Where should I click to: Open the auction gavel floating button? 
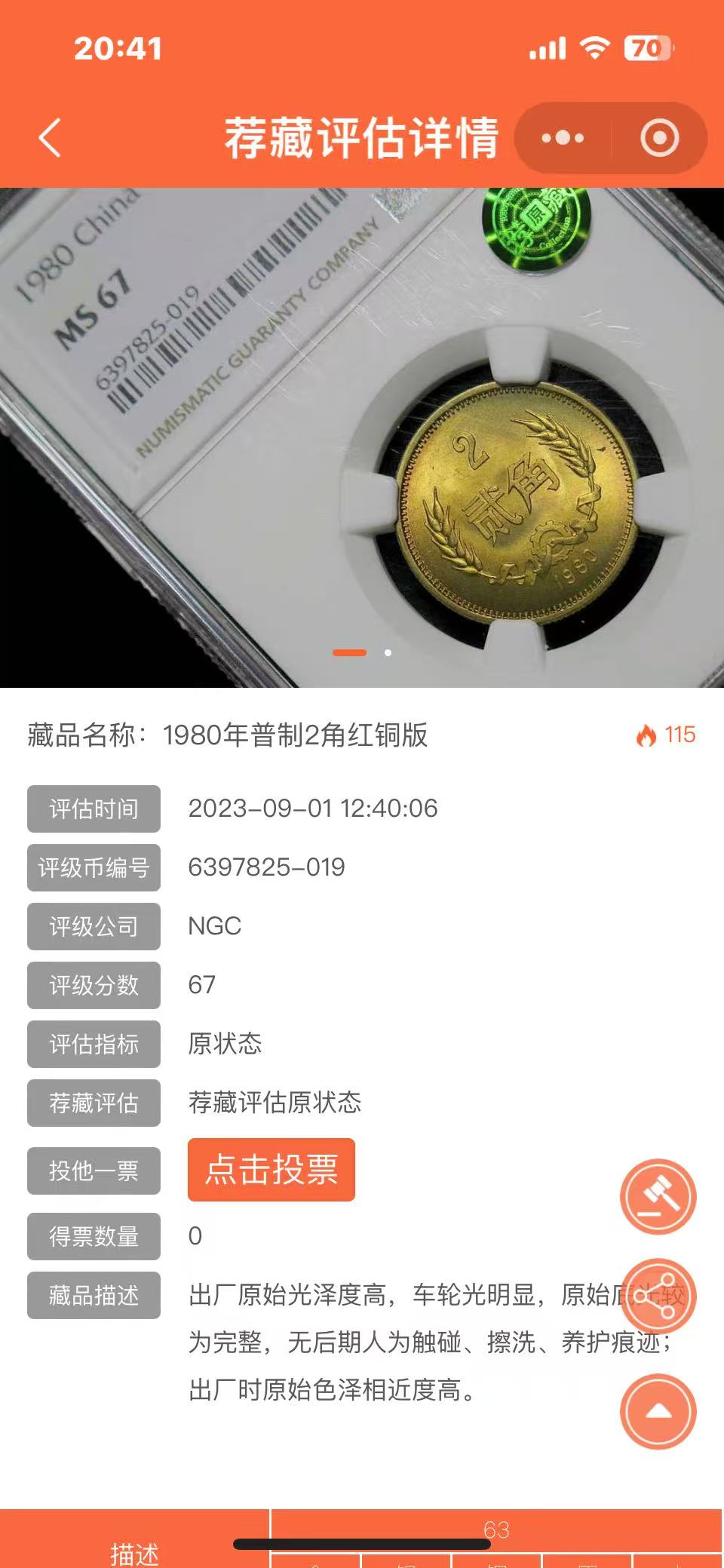point(658,1196)
